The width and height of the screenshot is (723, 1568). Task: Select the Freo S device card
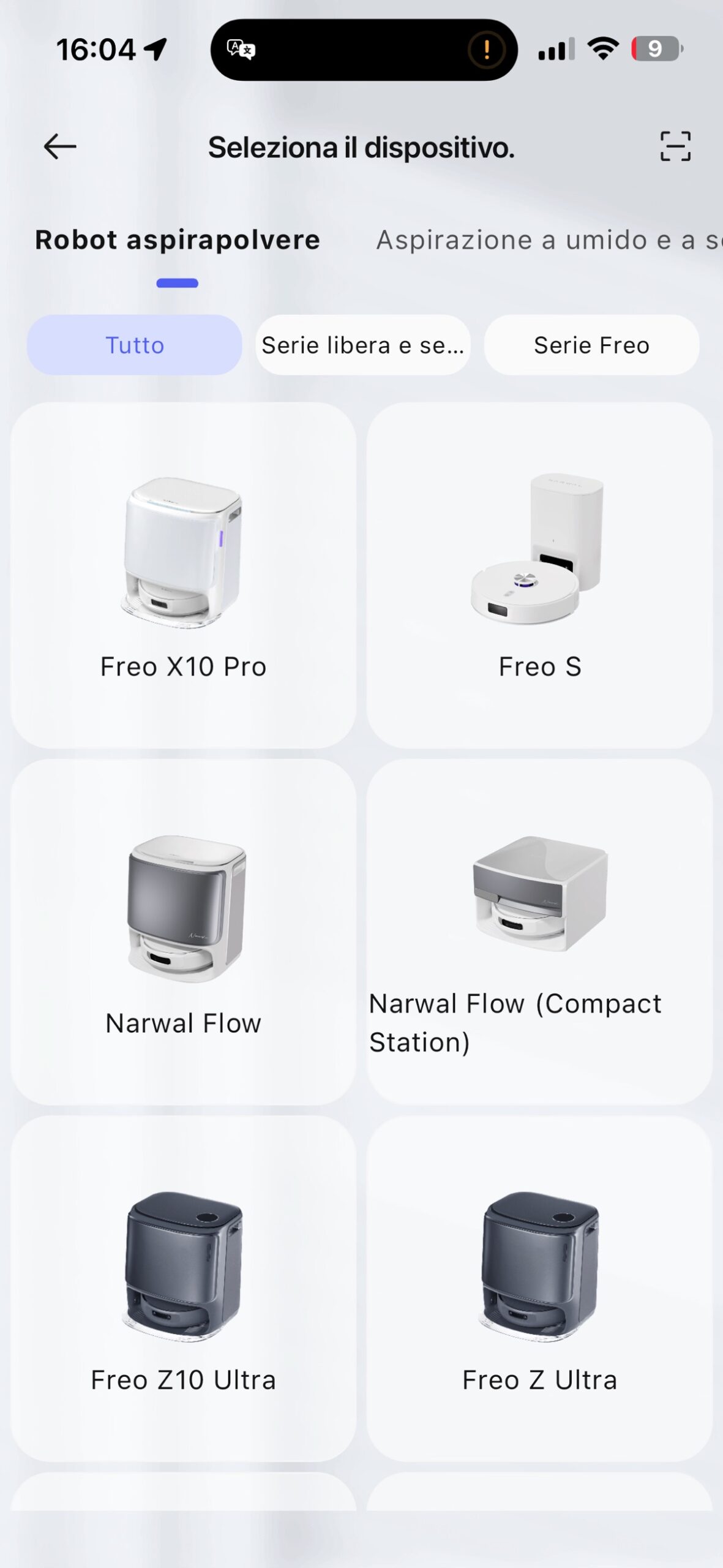539,575
